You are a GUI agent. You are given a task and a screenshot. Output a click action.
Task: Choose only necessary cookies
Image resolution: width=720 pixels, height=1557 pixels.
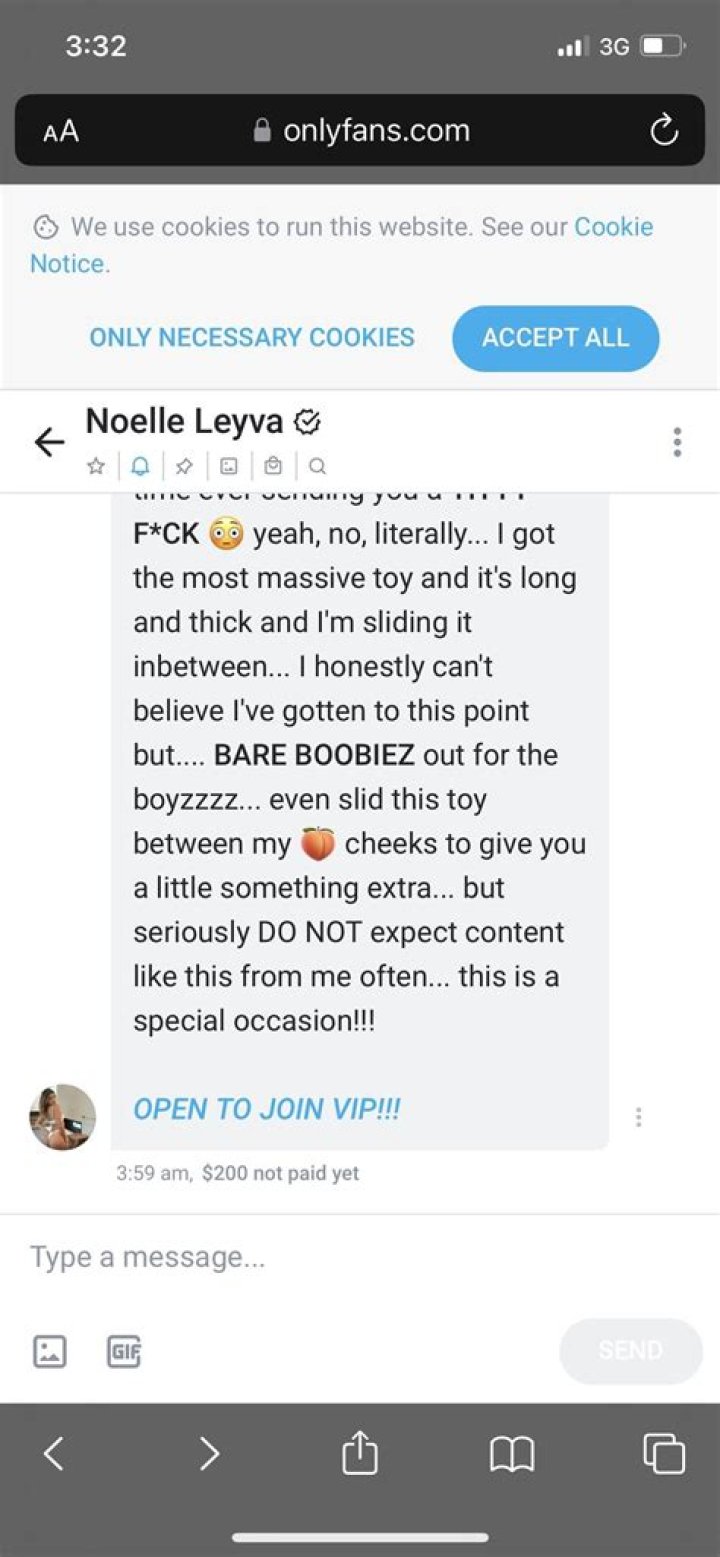coord(252,338)
